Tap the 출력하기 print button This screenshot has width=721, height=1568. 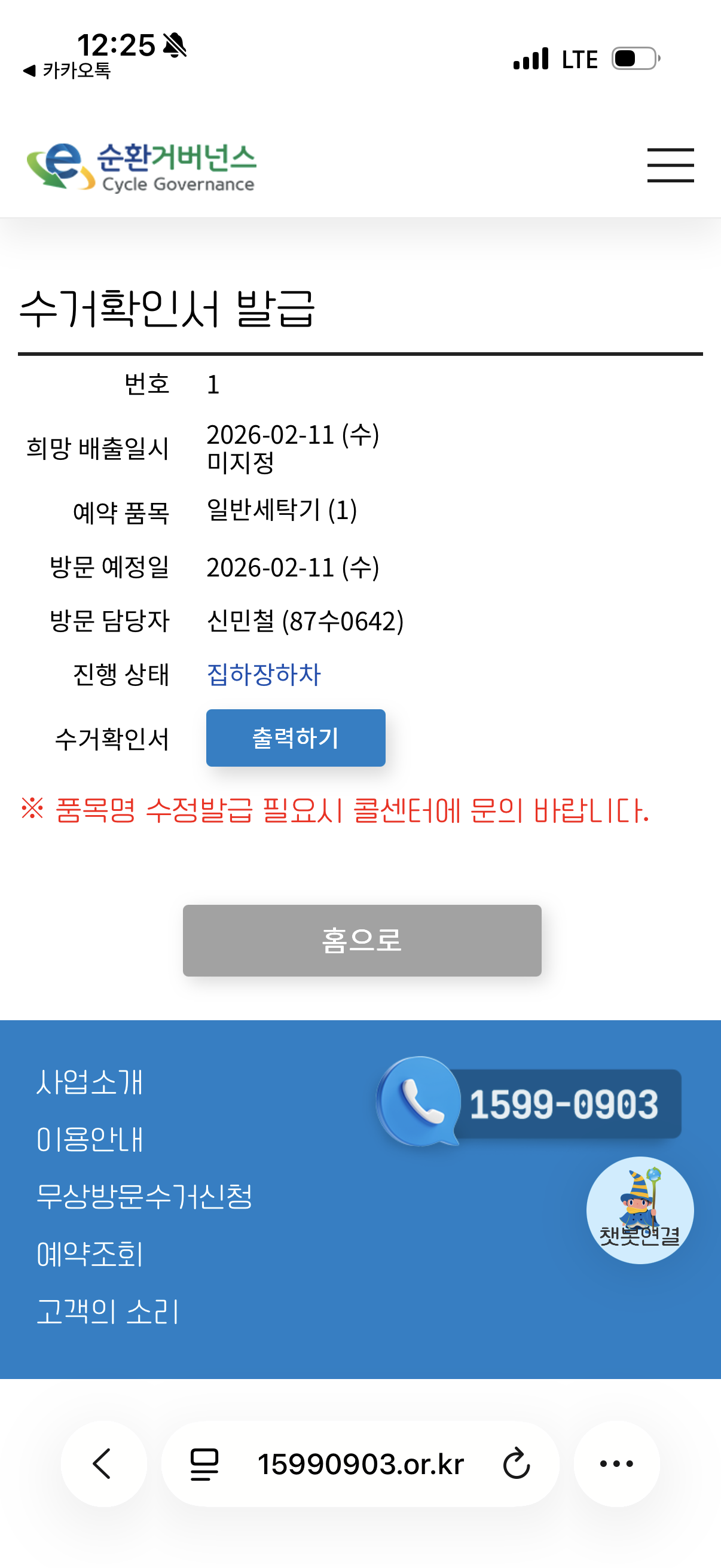click(x=295, y=737)
